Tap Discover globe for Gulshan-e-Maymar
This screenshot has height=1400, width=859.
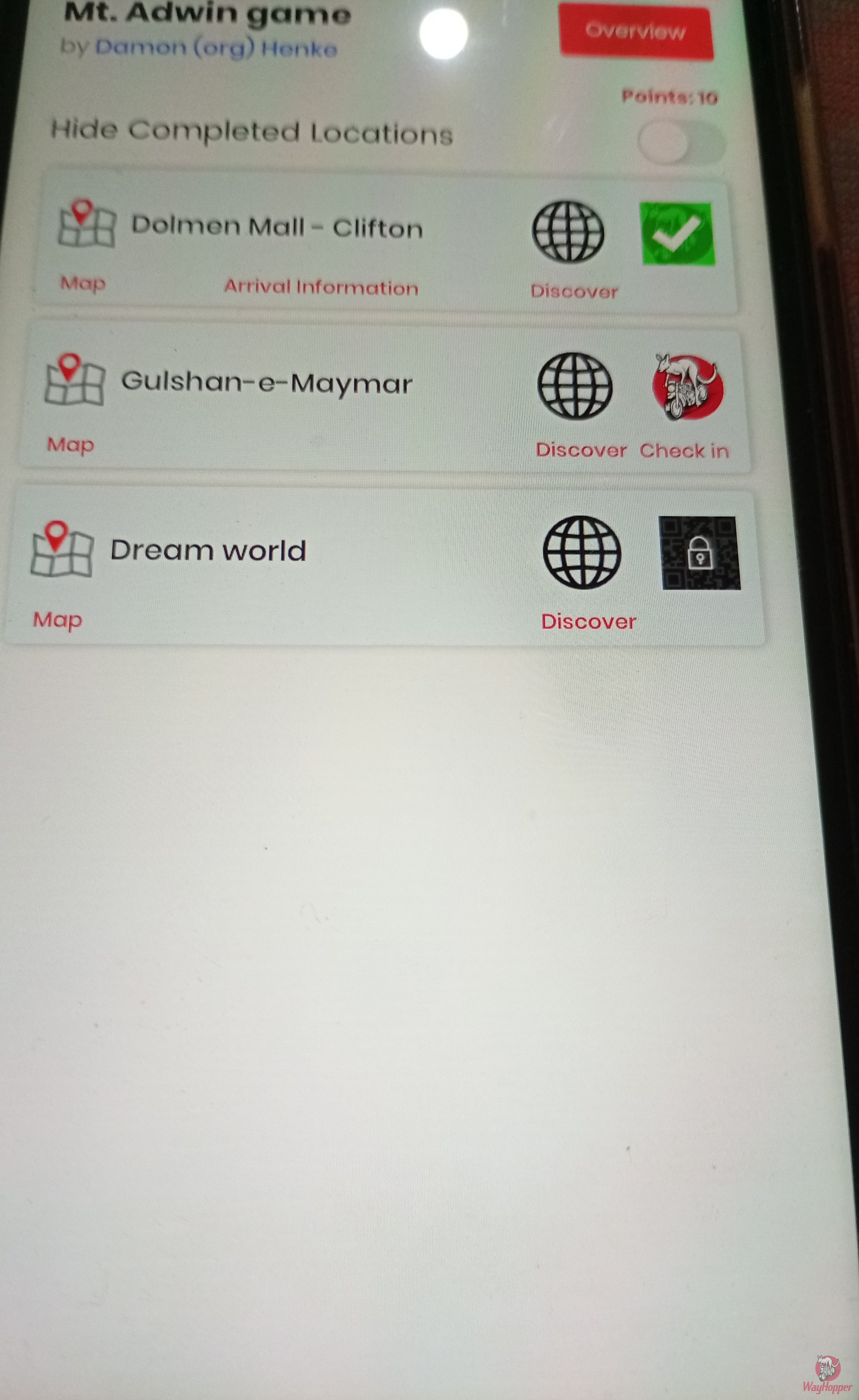pos(575,386)
